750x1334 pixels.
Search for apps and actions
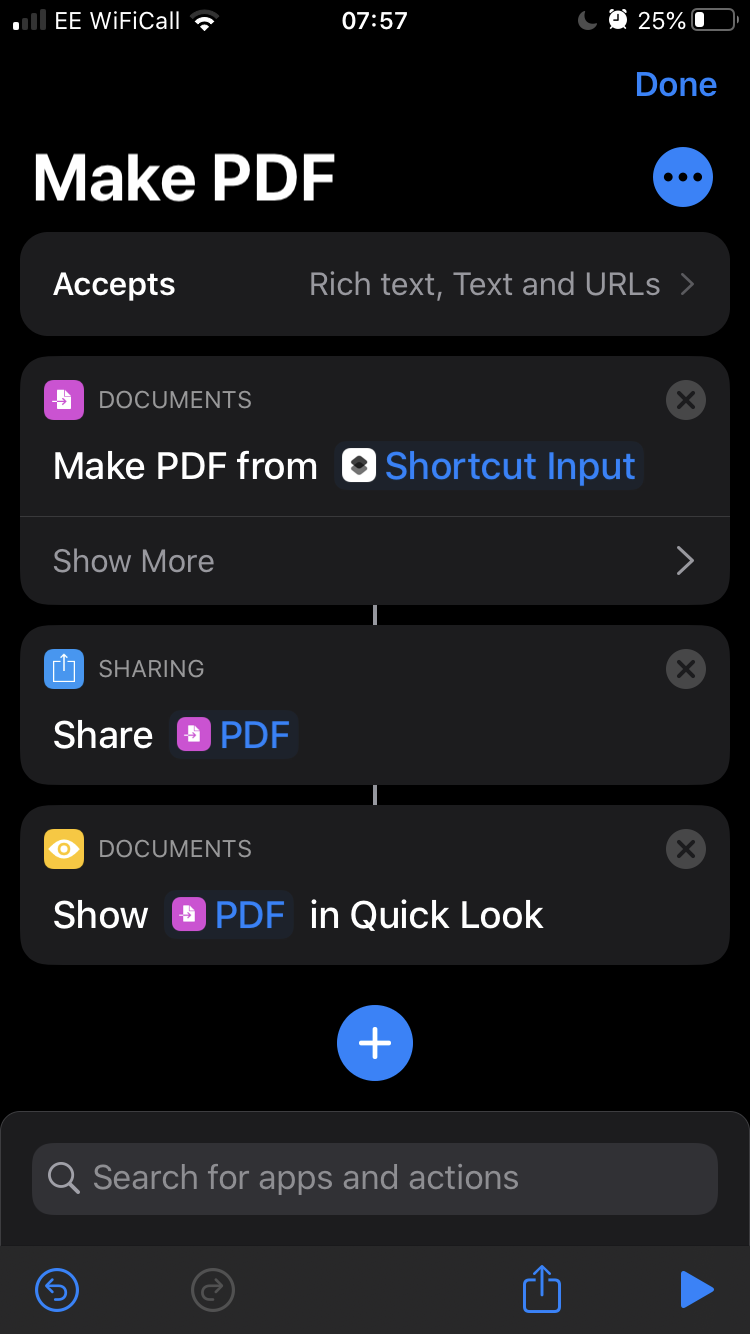click(374, 1178)
